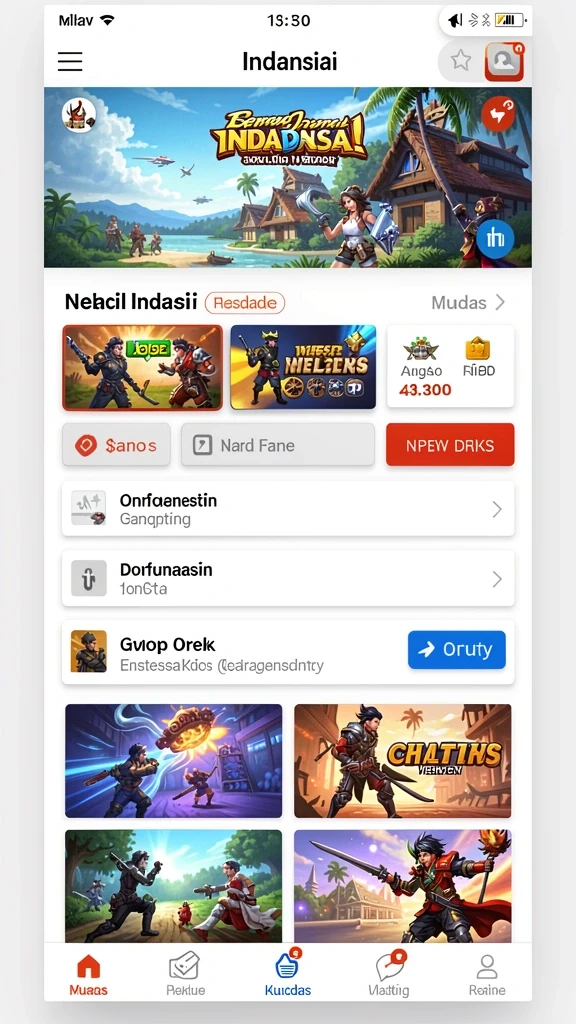The image size is (576, 1024).
Task: Open the profile avatar icon
Action: (504, 61)
